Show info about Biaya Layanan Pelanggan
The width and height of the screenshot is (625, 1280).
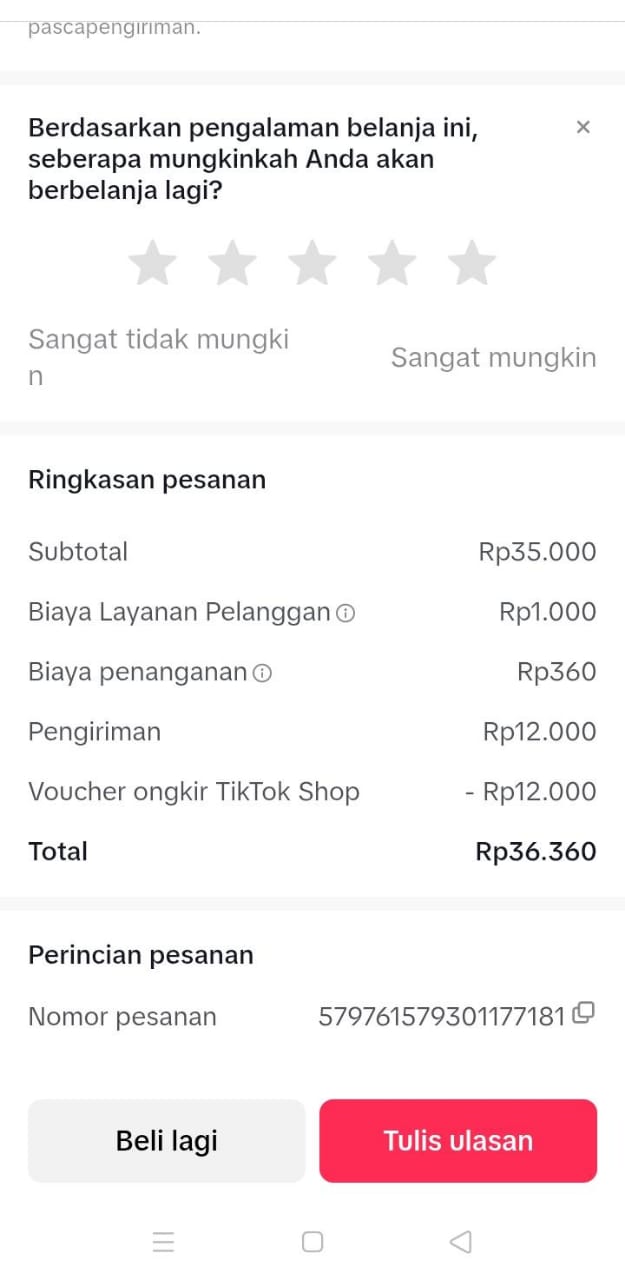[346, 613]
